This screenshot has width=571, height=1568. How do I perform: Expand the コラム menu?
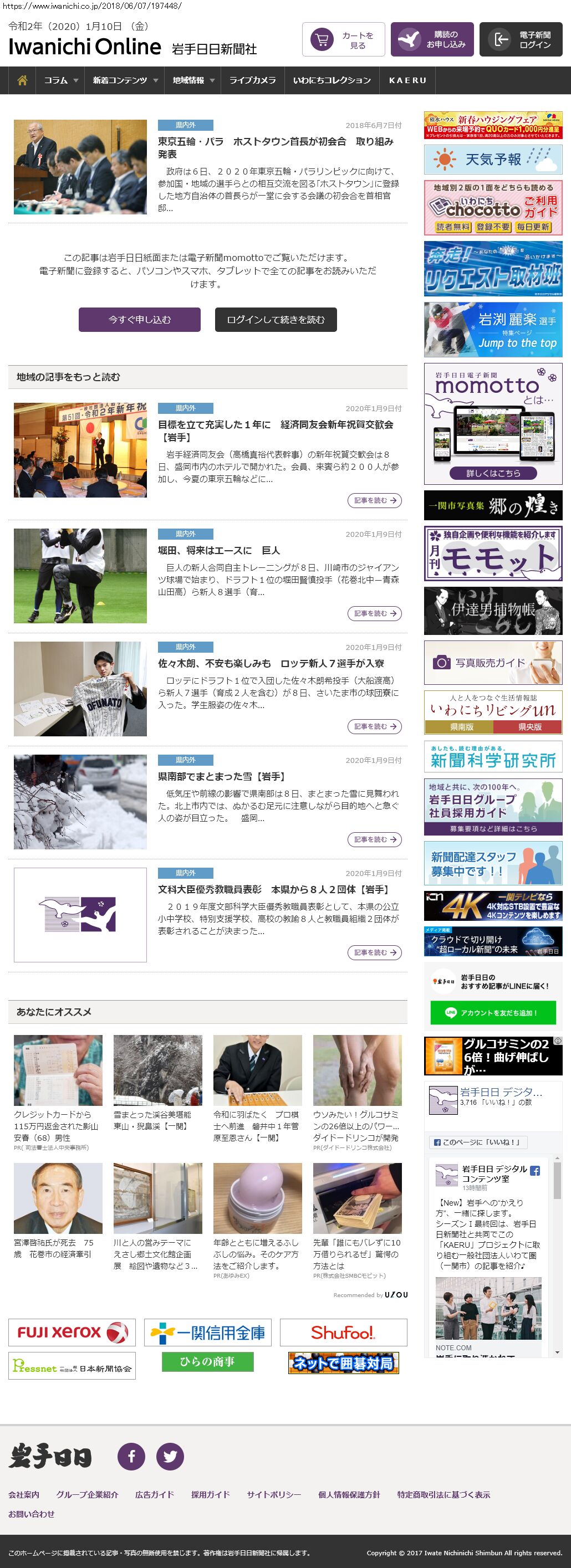point(61,80)
